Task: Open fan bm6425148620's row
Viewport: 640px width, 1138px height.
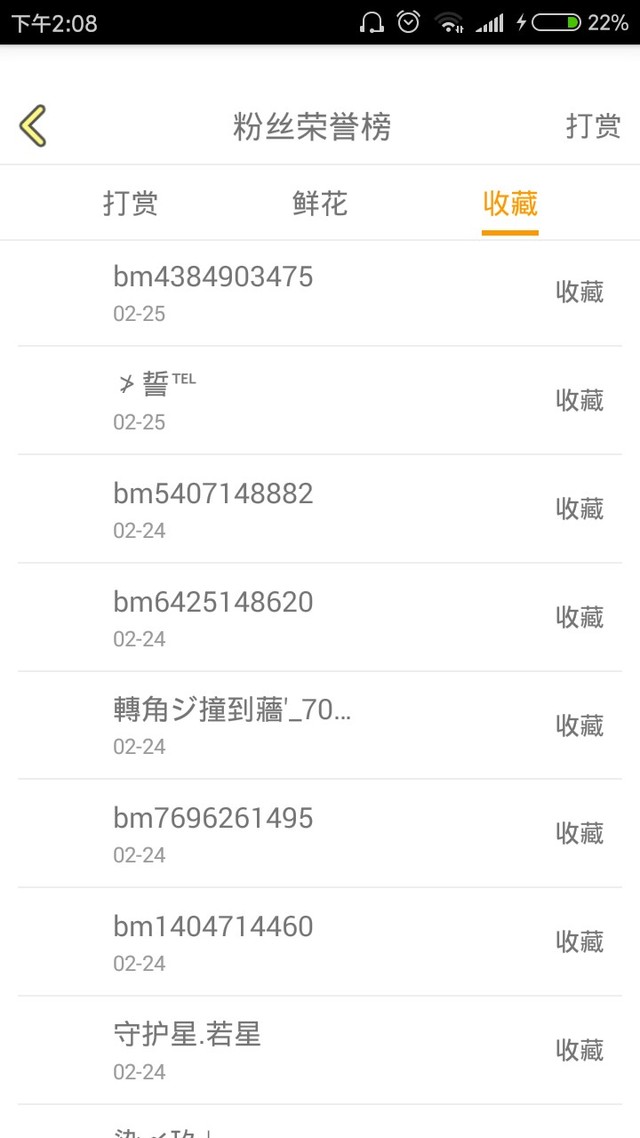Action: coord(320,617)
